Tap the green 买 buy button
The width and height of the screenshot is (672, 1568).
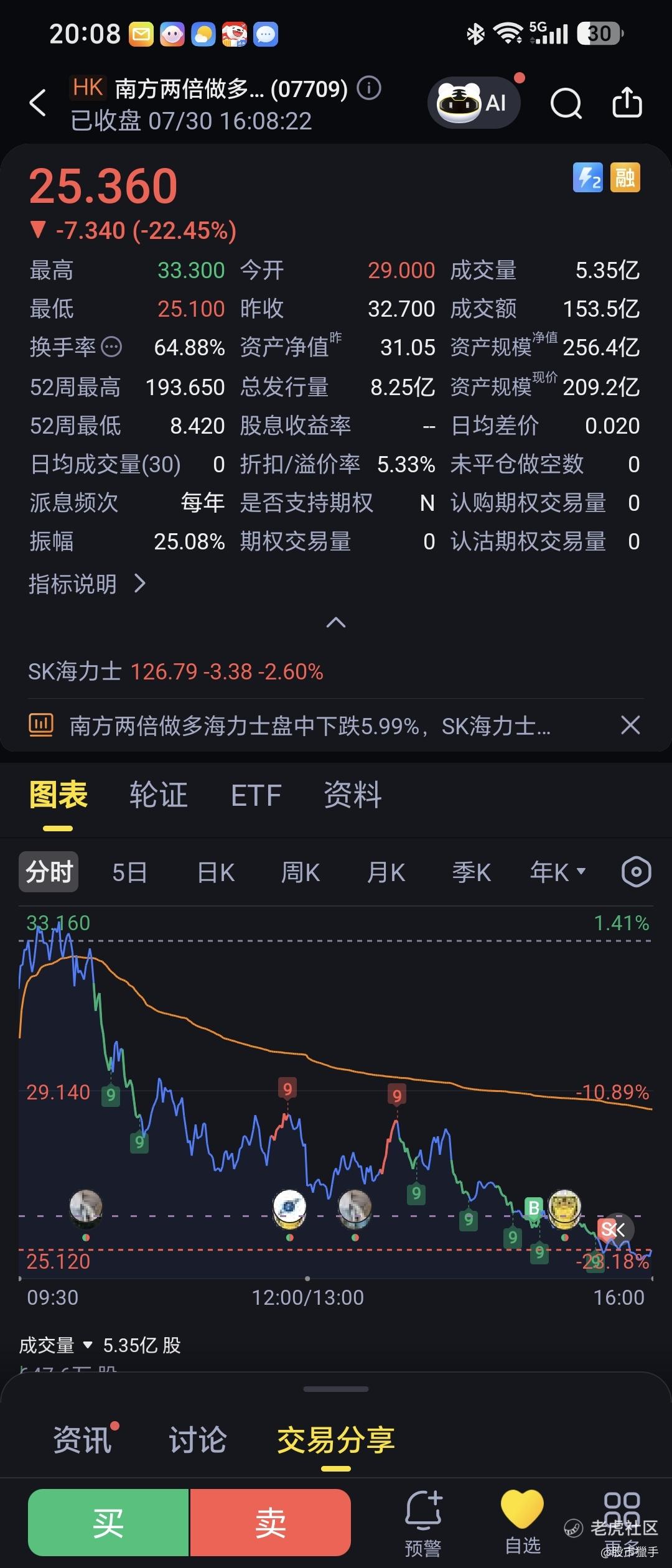tap(108, 1522)
